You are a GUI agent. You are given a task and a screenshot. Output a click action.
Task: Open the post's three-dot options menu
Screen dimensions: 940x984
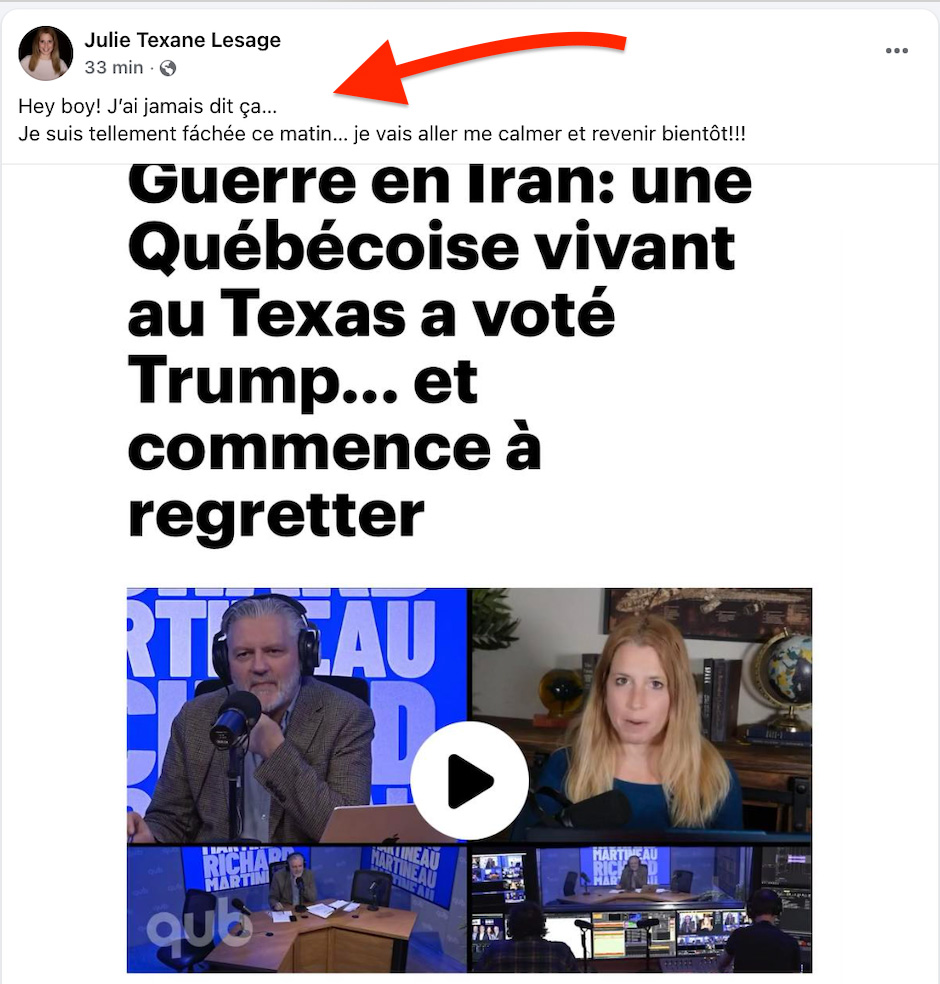point(897,51)
